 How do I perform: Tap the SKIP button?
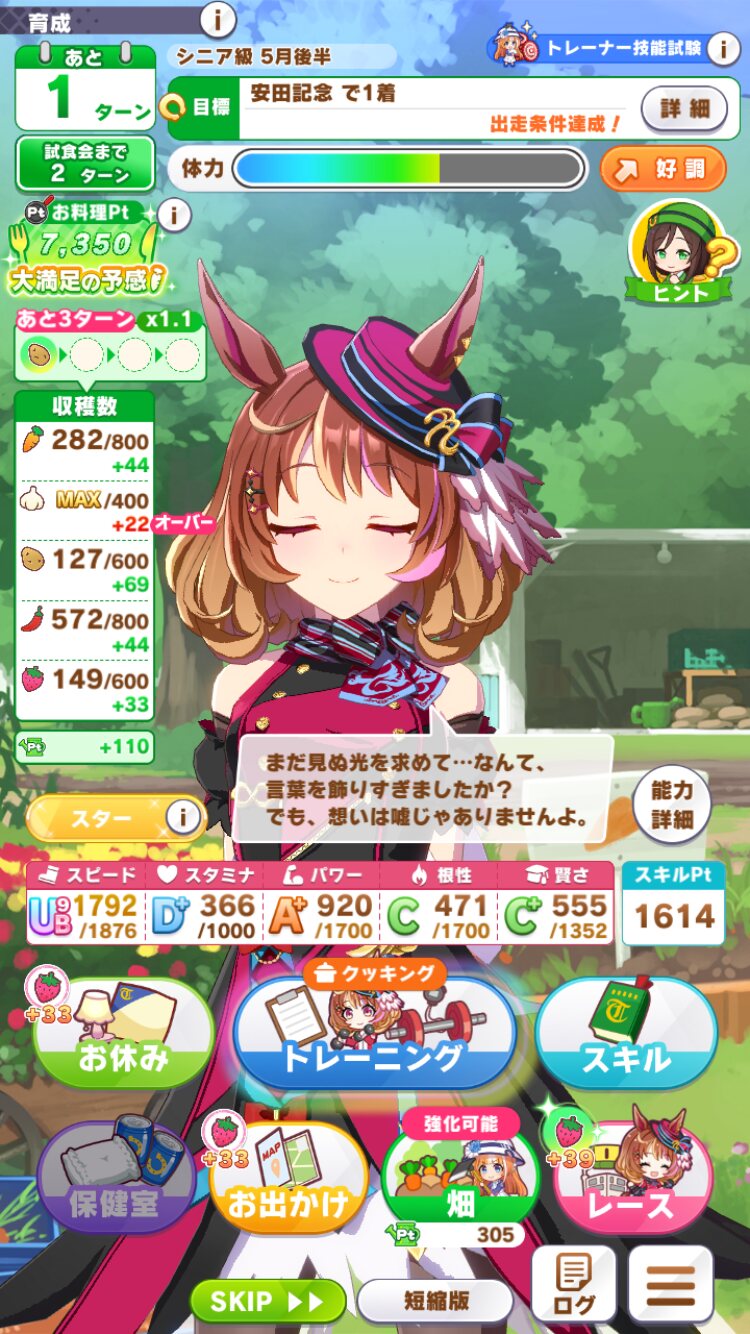click(x=267, y=1301)
